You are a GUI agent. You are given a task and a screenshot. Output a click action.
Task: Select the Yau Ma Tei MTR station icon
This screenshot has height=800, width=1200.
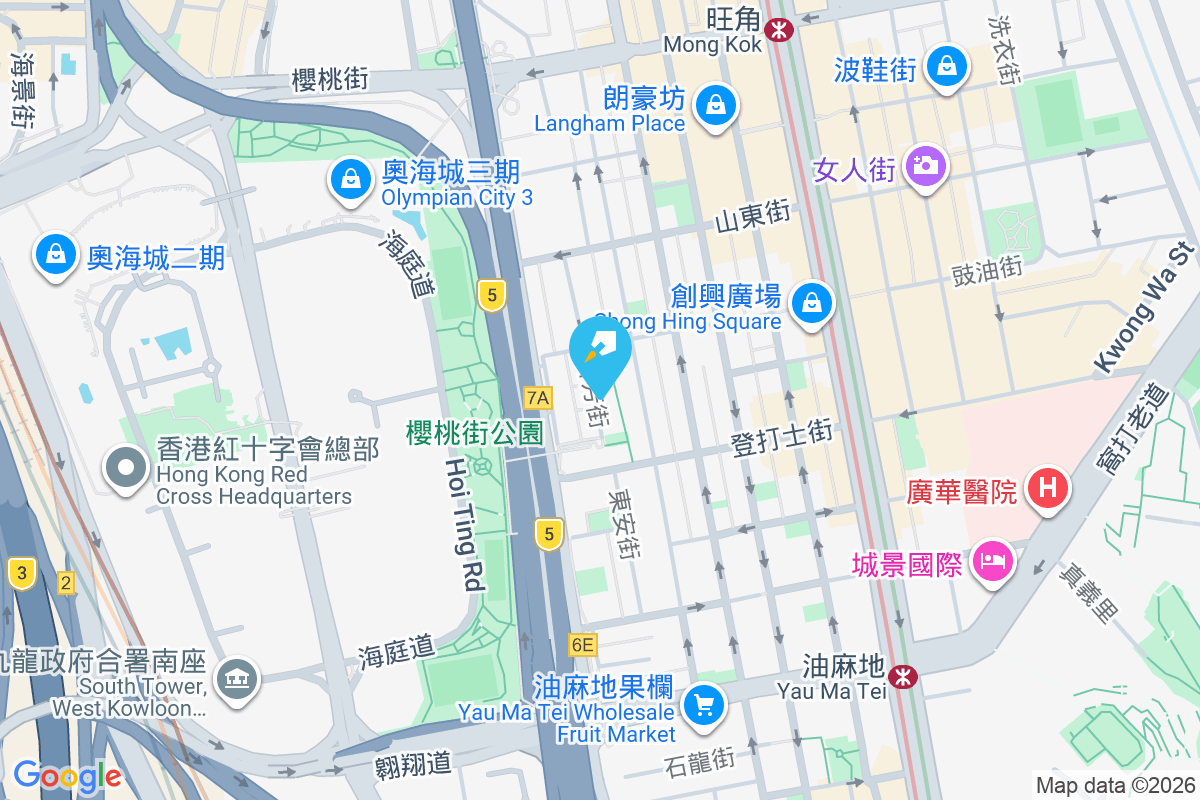904,677
